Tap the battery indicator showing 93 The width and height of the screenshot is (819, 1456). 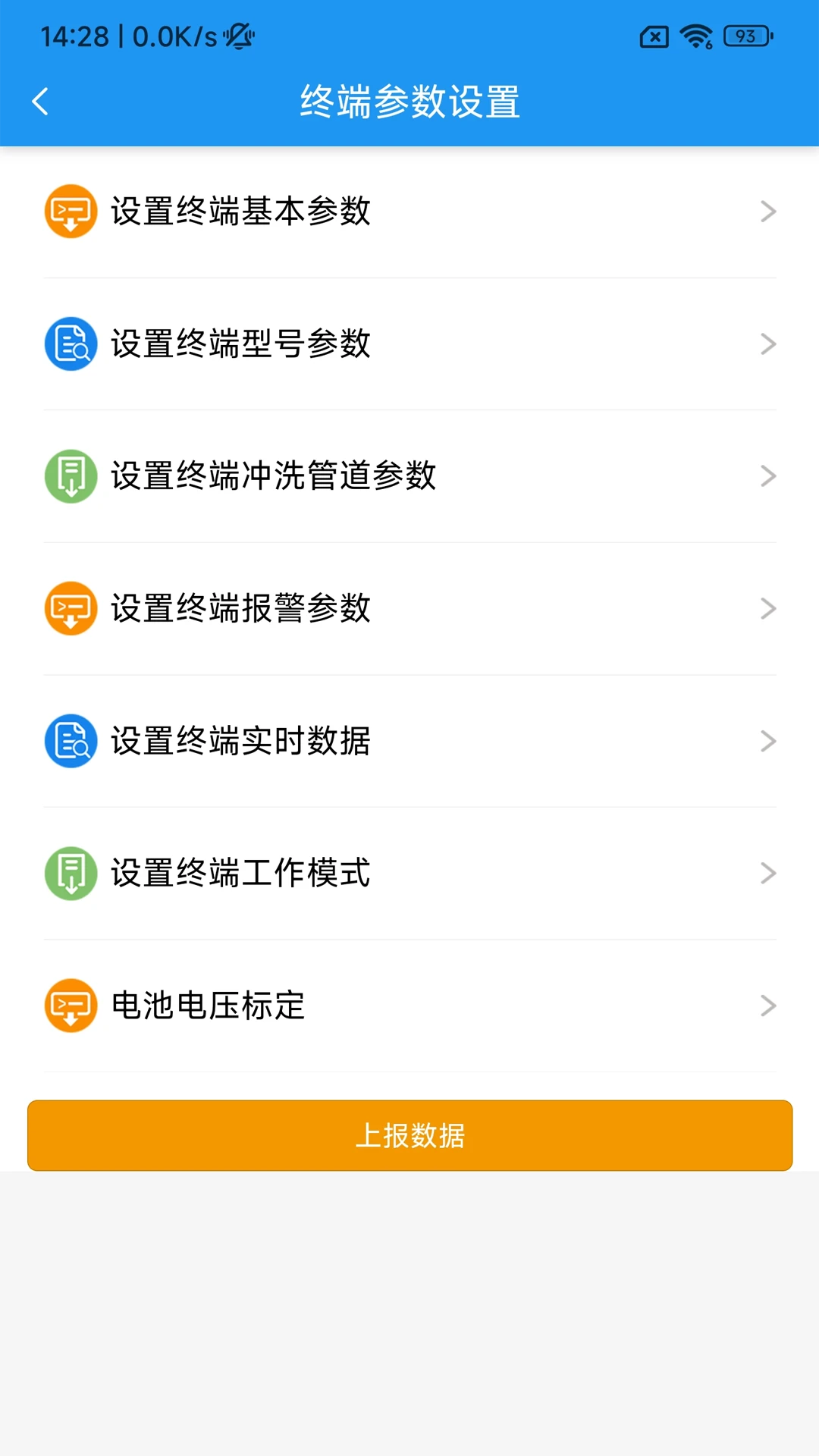click(745, 35)
